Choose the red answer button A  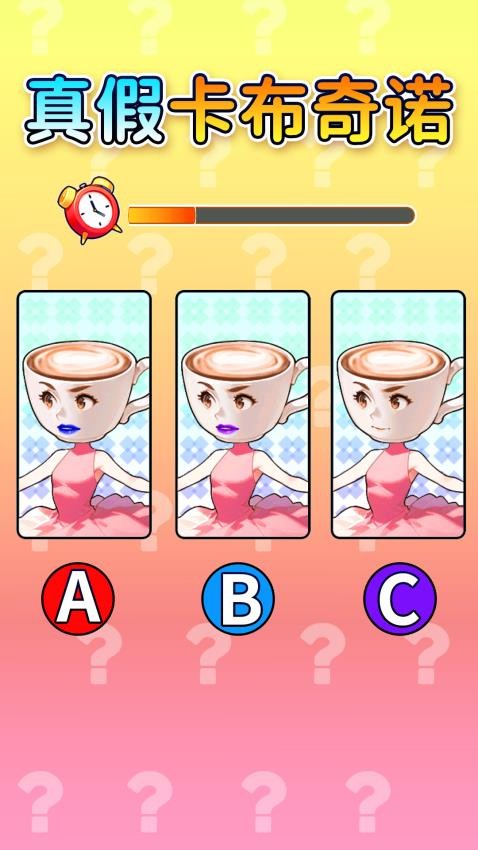coord(78,598)
